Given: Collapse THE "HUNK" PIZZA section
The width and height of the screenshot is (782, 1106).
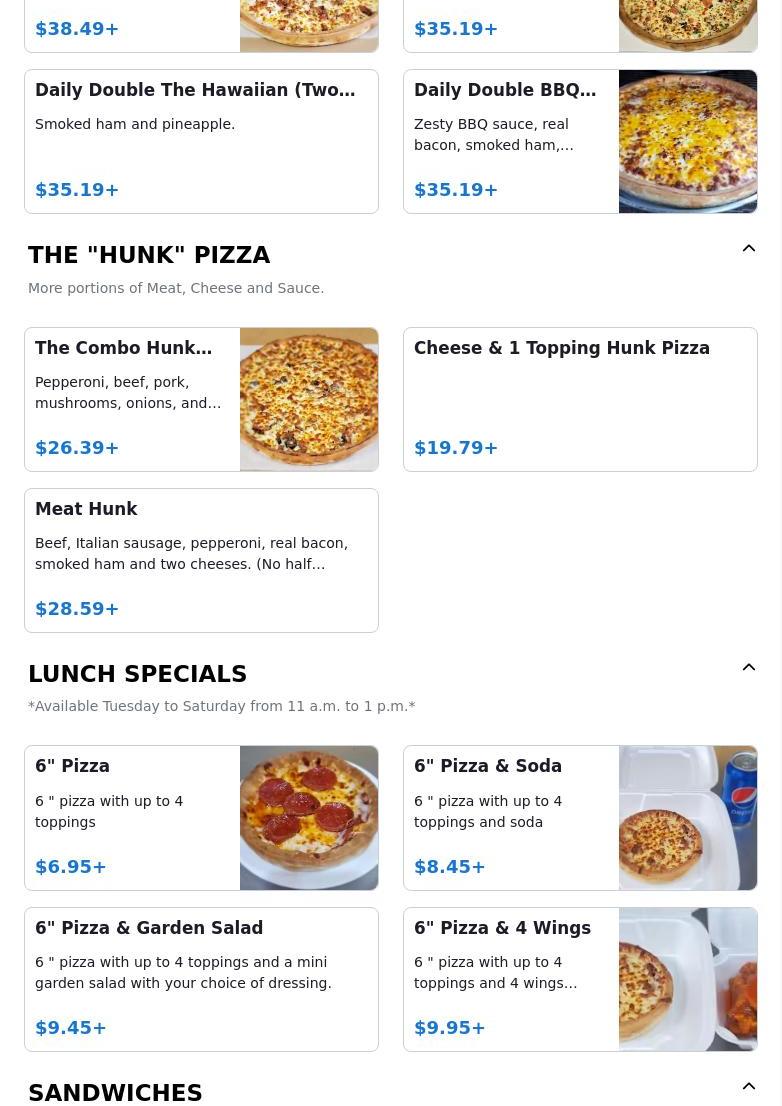Looking at the screenshot, I should click(748, 249).
